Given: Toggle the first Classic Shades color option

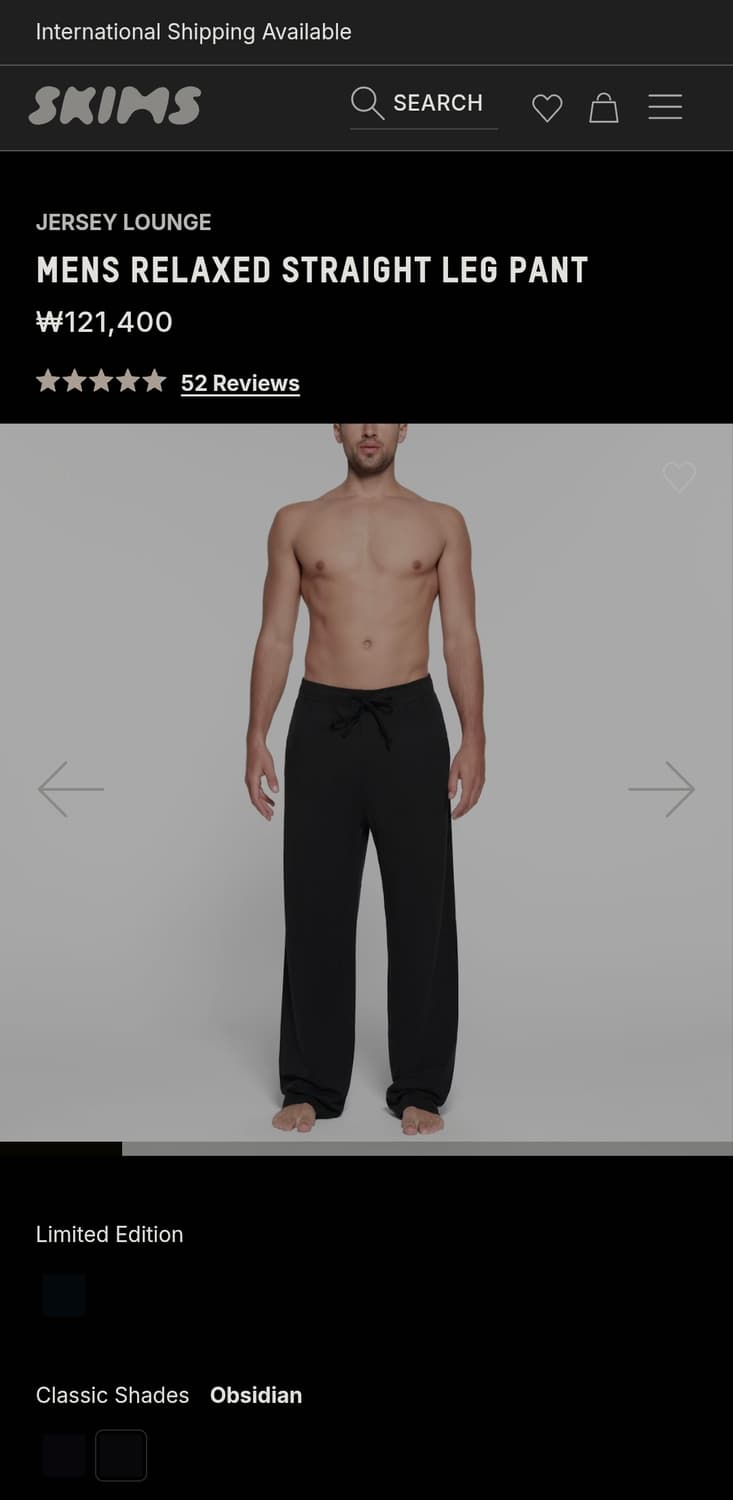Looking at the screenshot, I should click(x=63, y=1455).
